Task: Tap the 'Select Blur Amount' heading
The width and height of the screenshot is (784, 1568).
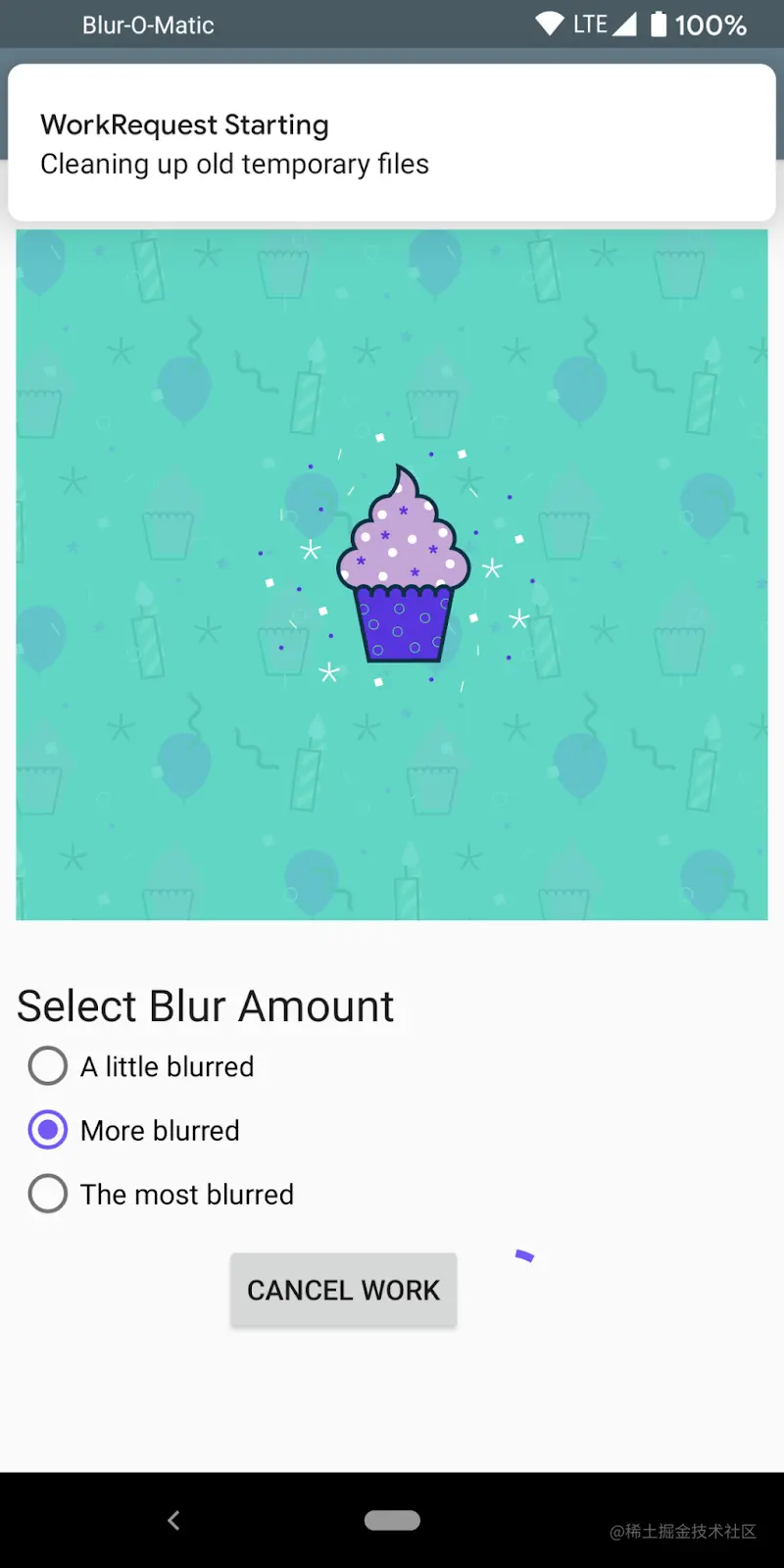Action: 205,1005
